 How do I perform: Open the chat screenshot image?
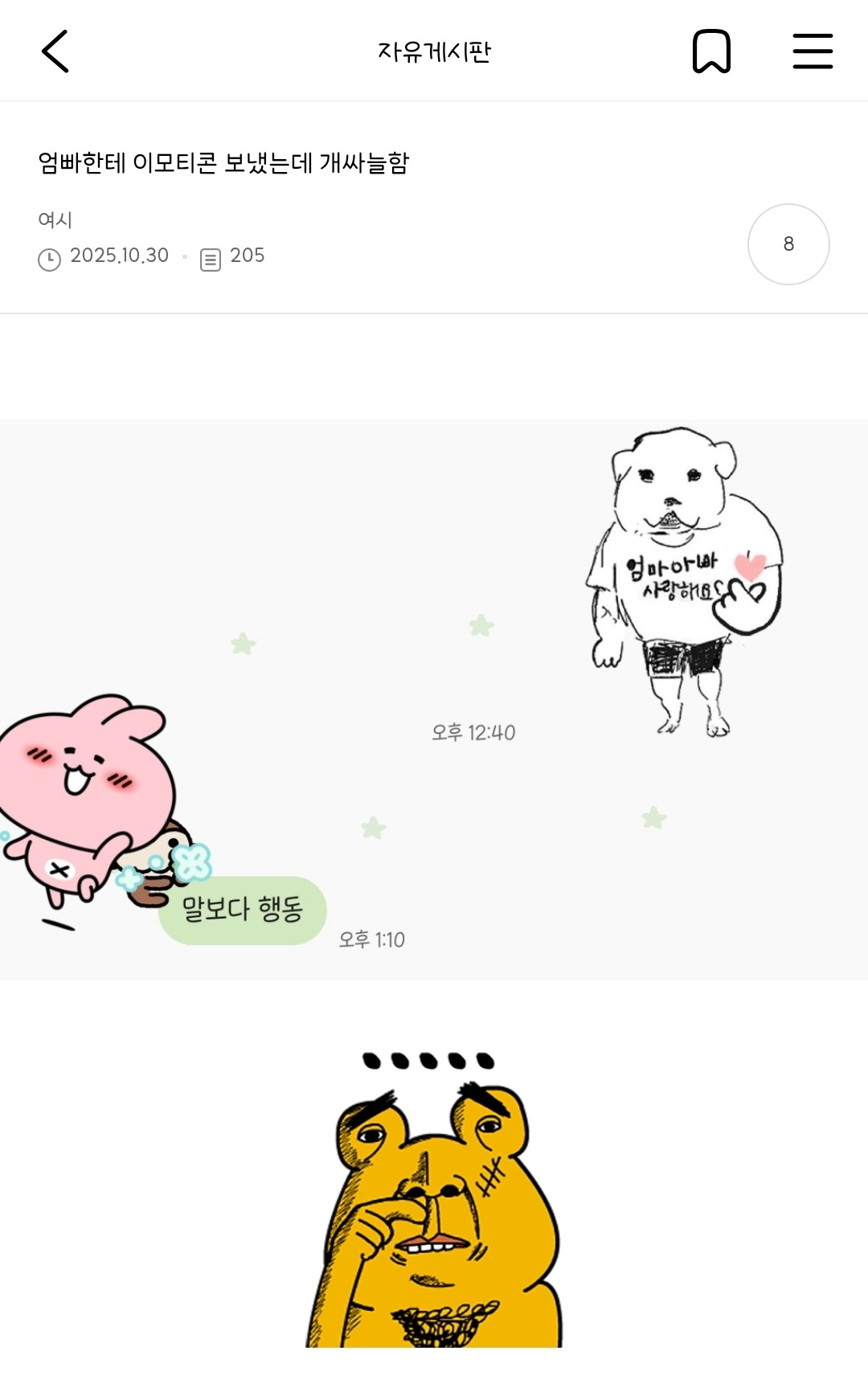pos(434,699)
